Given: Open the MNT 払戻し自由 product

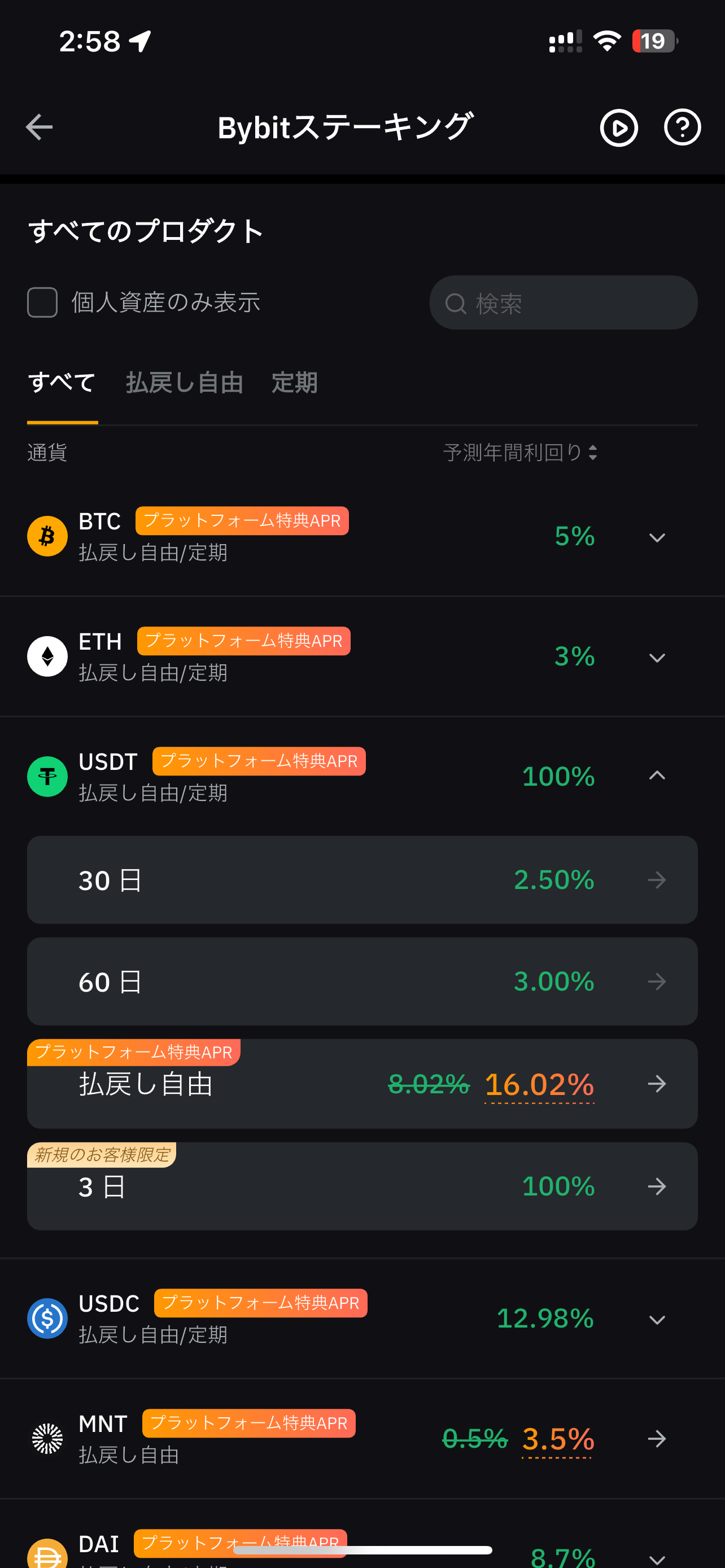Looking at the screenshot, I should (x=362, y=1438).
